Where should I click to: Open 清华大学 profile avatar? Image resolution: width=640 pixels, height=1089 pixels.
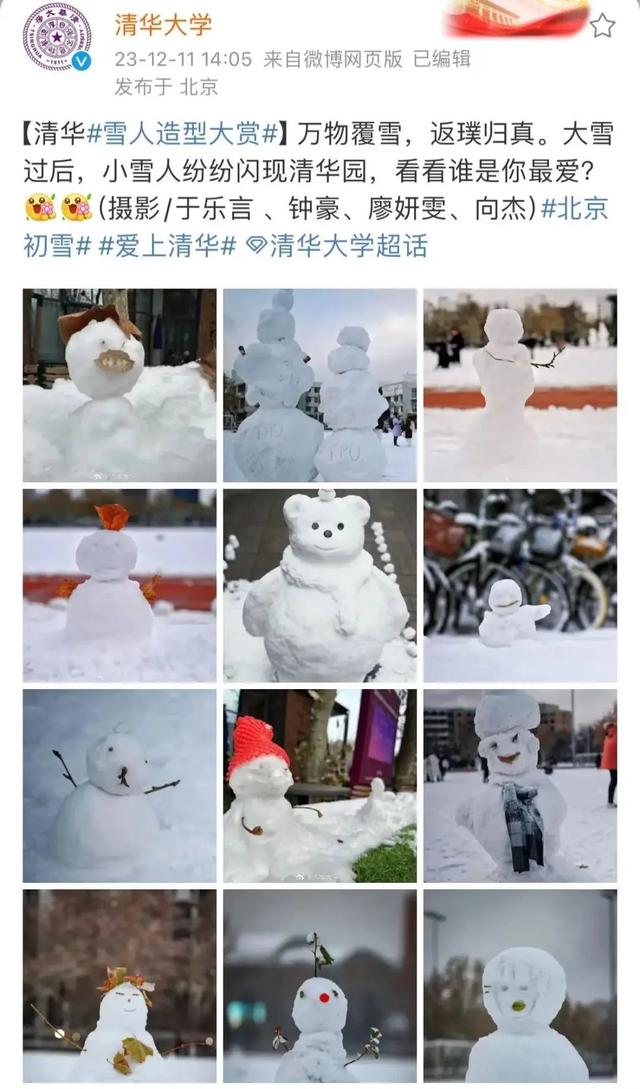pyautogui.click(x=57, y=37)
